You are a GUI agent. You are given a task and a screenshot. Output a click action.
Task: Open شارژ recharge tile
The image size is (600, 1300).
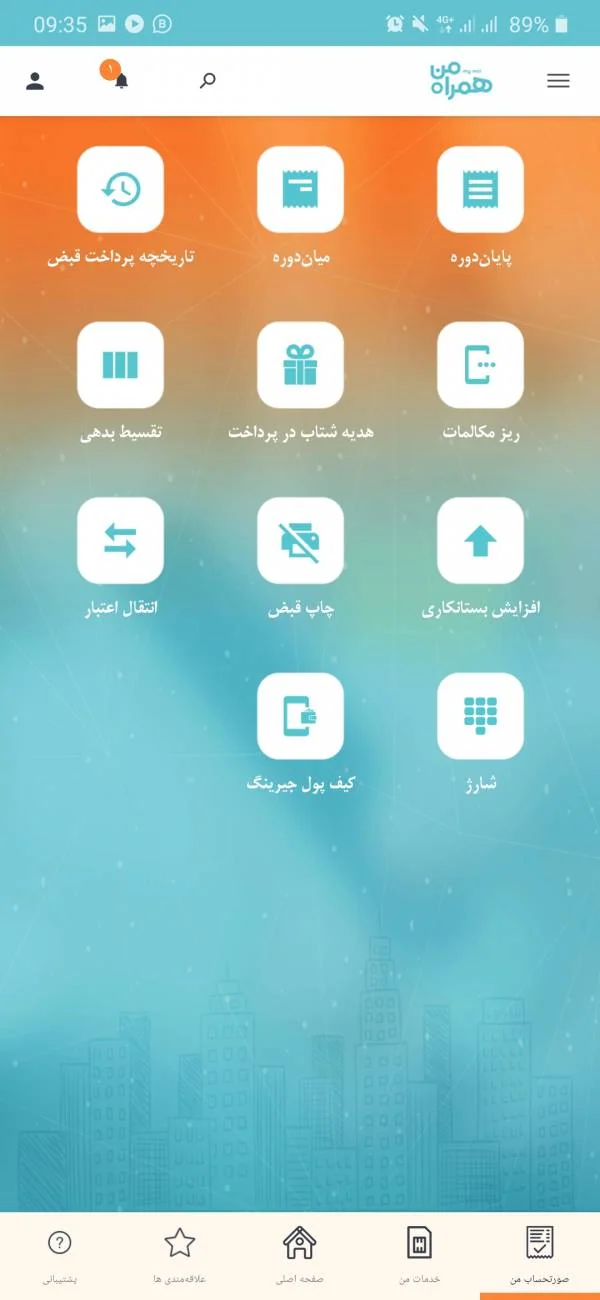480,716
